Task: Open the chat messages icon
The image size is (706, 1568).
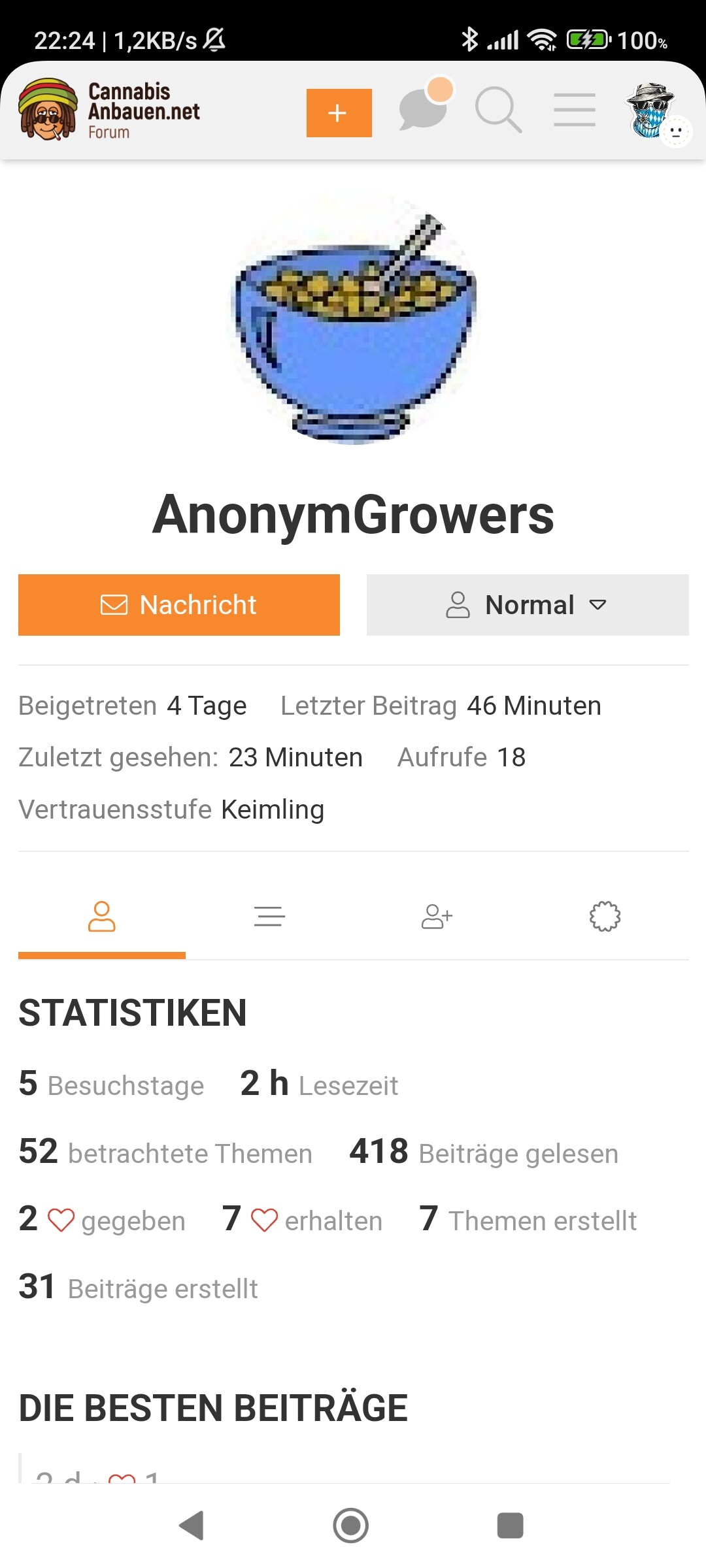Action: coord(423,110)
